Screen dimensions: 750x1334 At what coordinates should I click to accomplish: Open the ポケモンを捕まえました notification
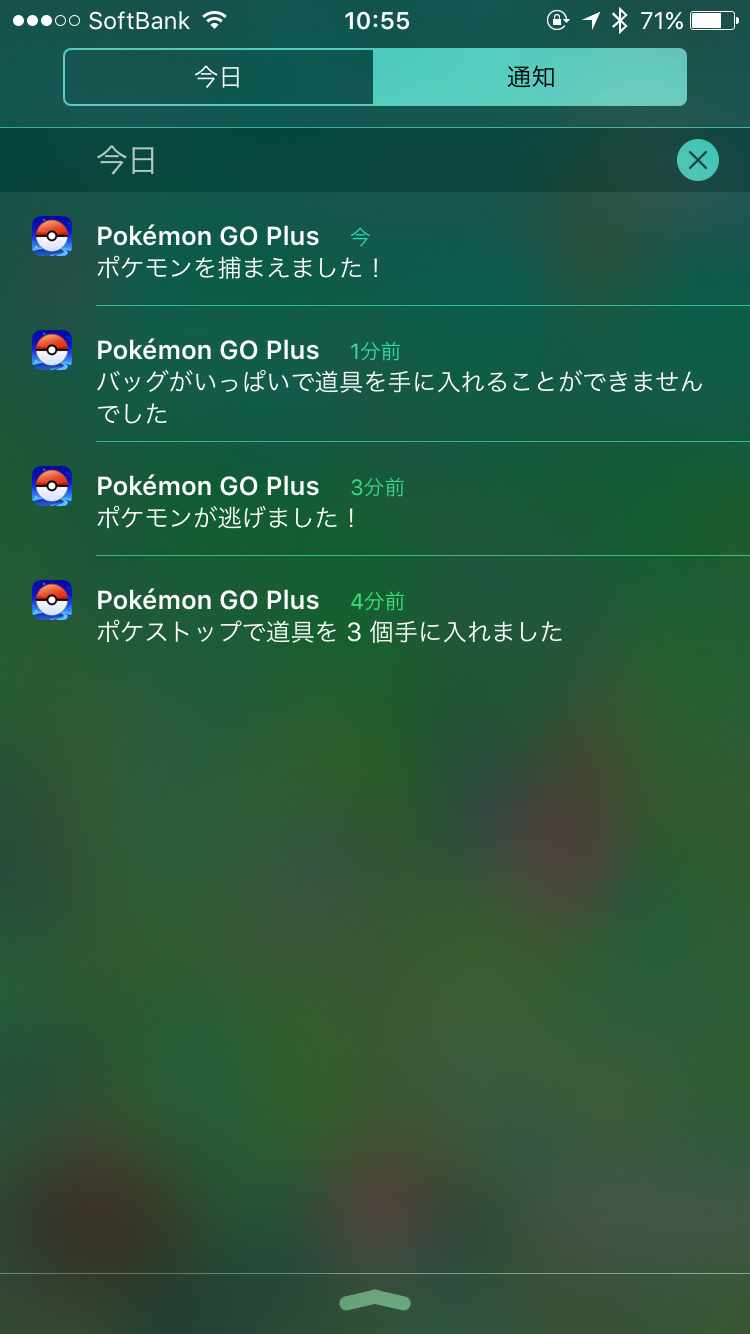click(x=375, y=250)
